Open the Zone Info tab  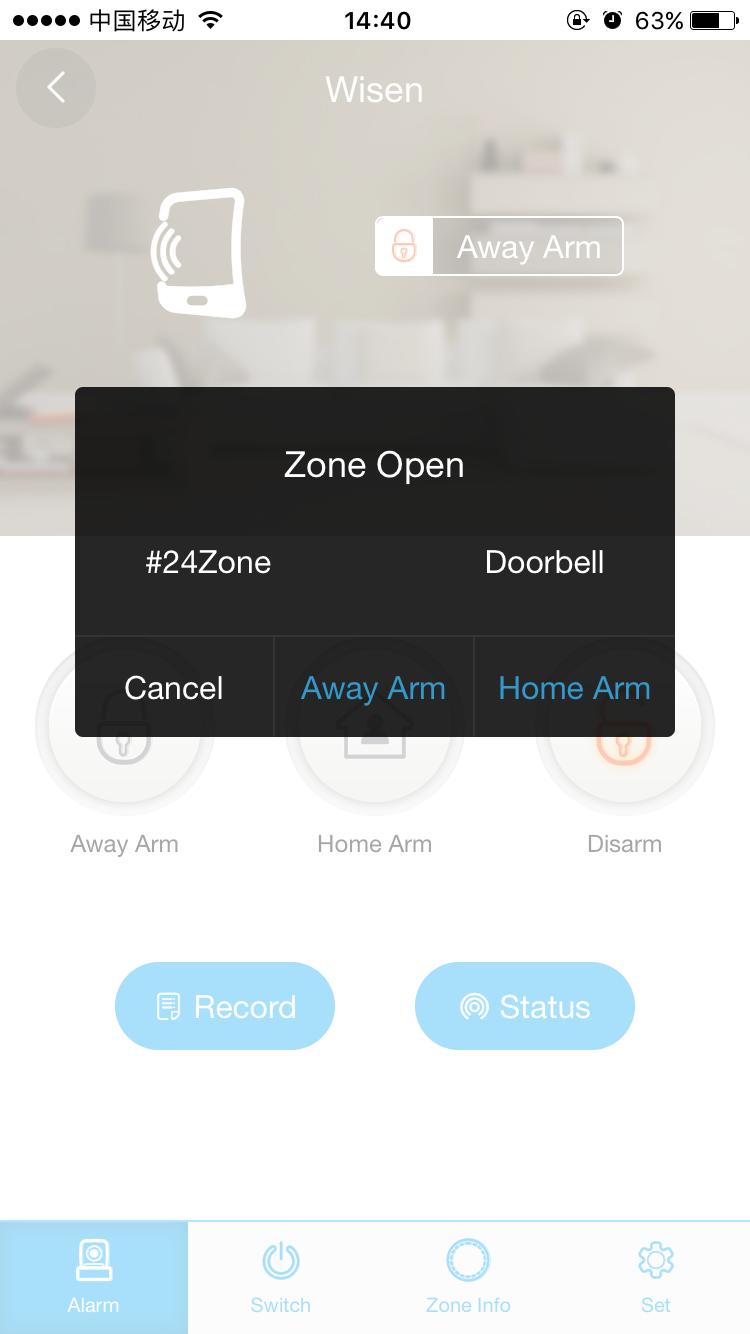468,1277
